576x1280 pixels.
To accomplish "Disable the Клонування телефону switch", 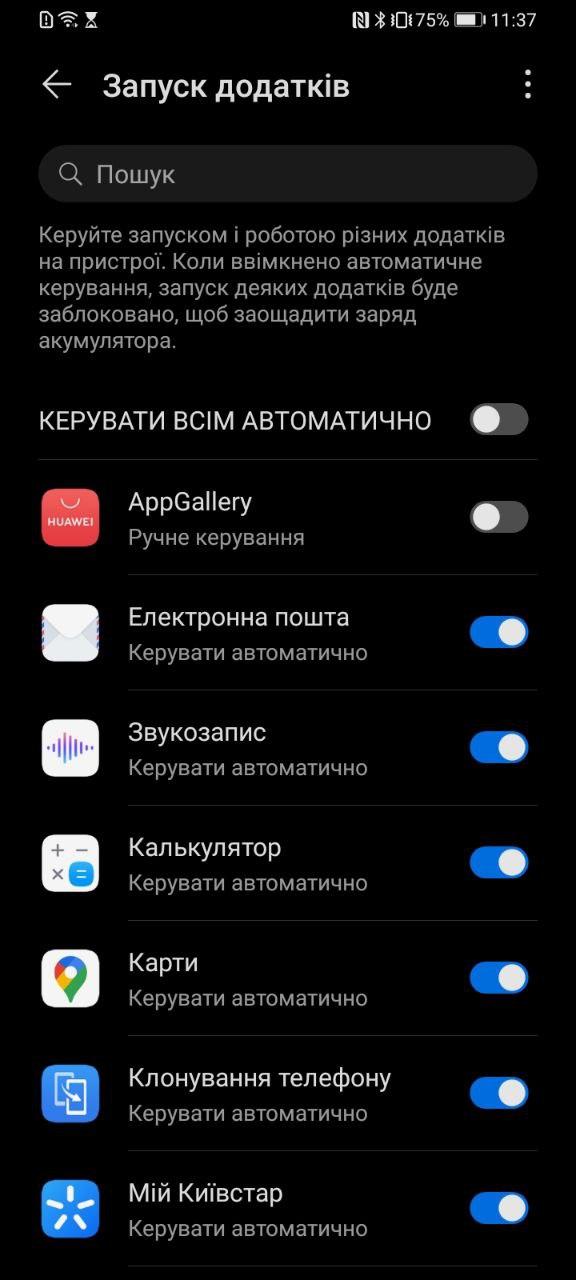I will click(x=499, y=1093).
